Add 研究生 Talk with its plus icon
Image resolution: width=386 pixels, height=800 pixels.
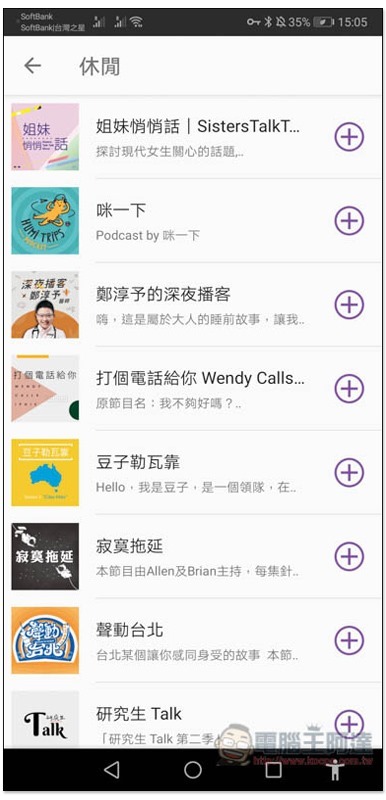pyautogui.click(x=349, y=724)
